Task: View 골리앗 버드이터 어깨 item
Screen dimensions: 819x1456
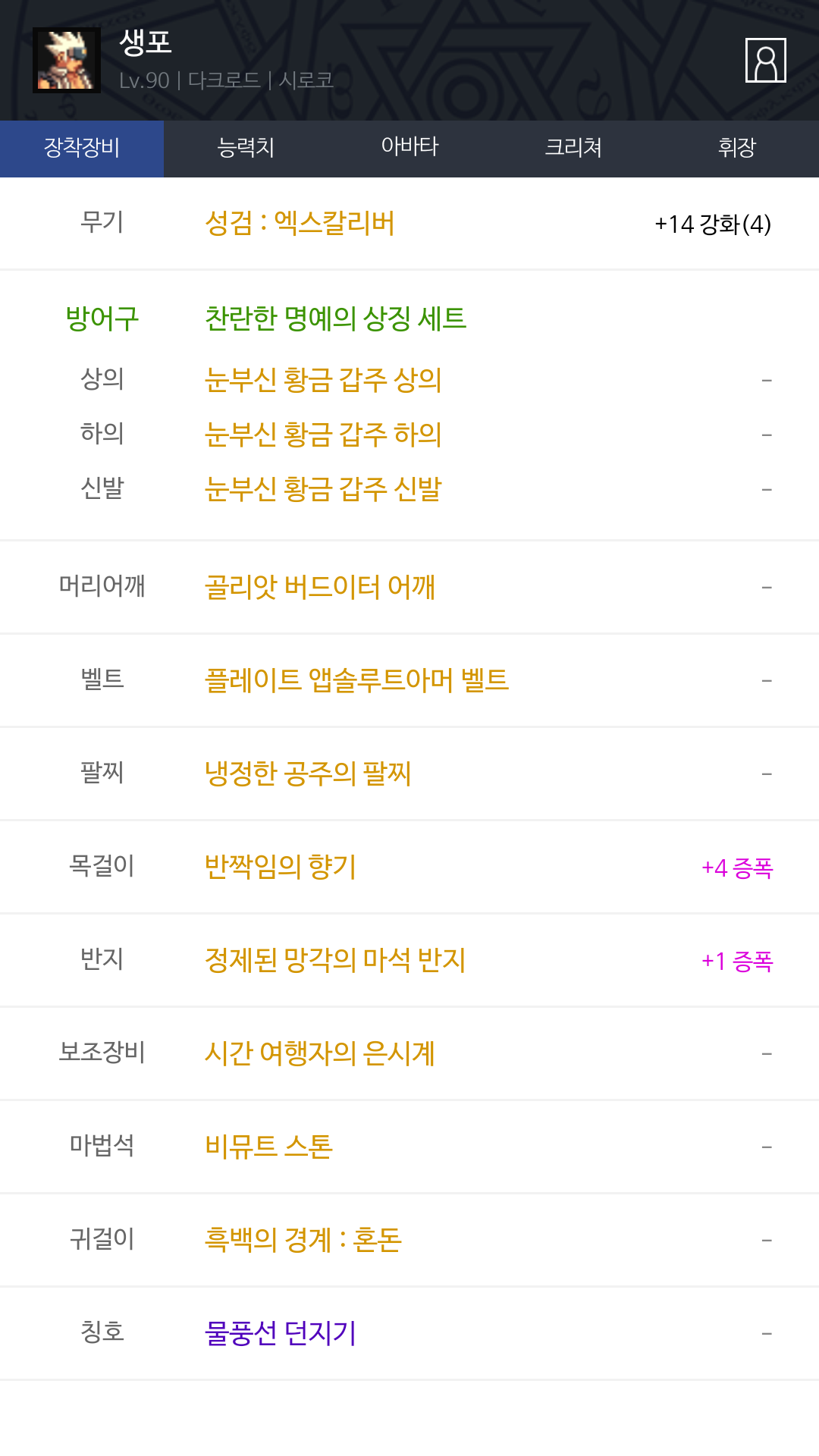Action: click(320, 587)
